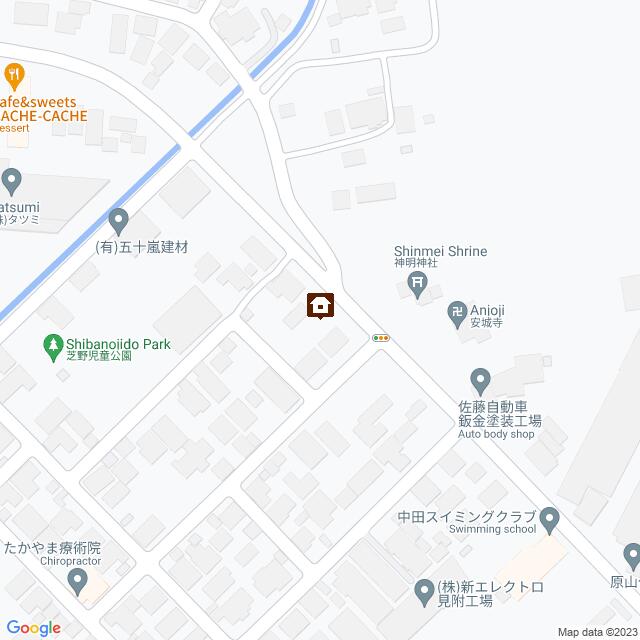
Task: Select the CACHE-CACHE cafe restaurant pin
Action: pos(13,73)
